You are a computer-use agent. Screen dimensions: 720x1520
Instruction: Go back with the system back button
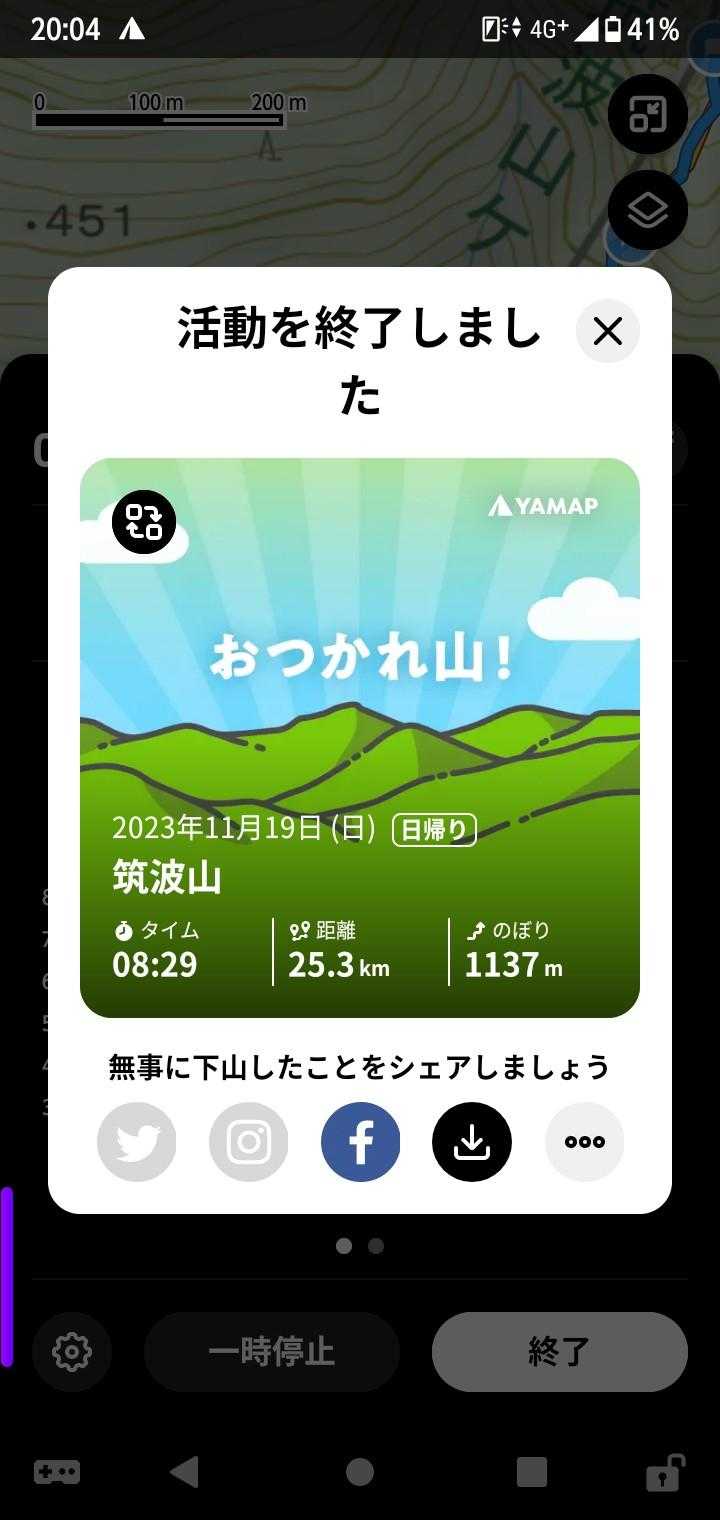pos(184,1472)
